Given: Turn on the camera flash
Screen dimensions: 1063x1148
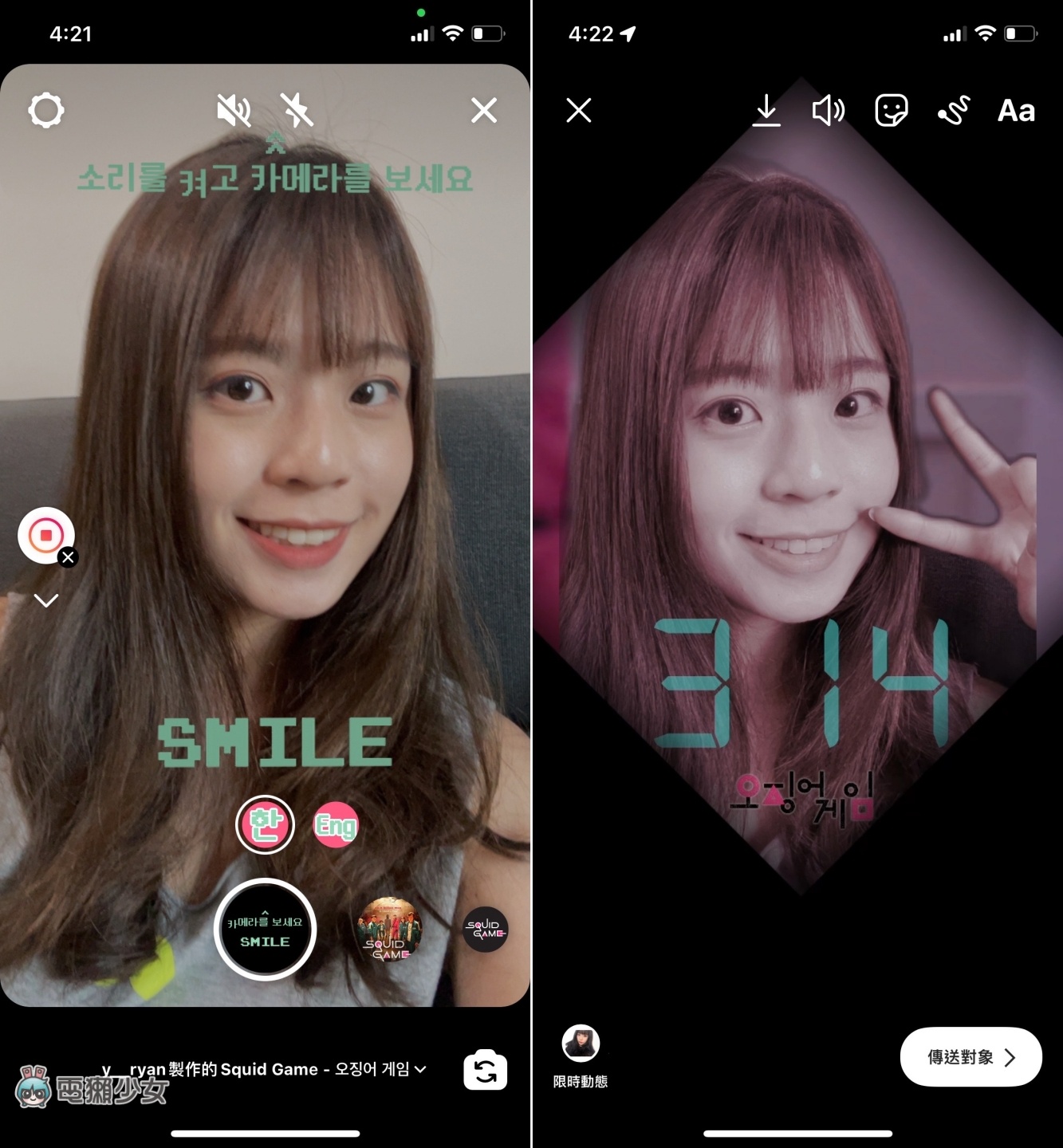Looking at the screenshot, I should pyautogui.click(x=297, y=110).
